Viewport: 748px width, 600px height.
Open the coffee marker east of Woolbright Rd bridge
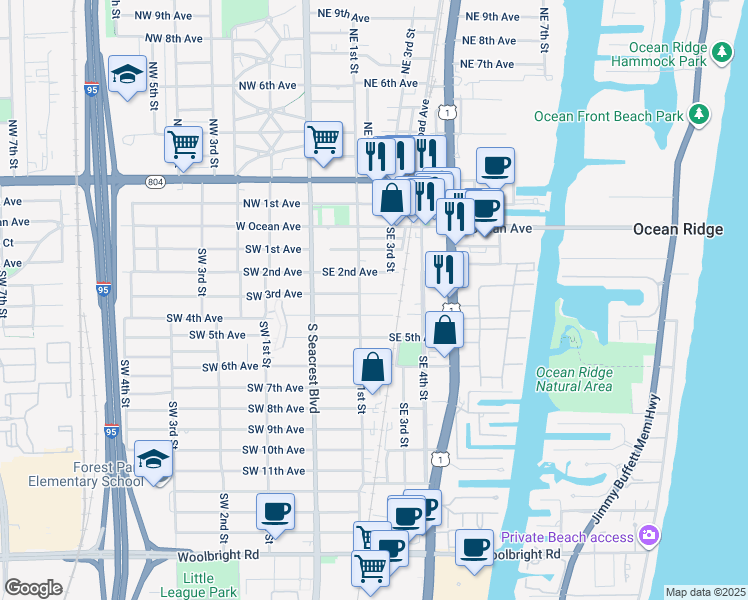(474, 547)
